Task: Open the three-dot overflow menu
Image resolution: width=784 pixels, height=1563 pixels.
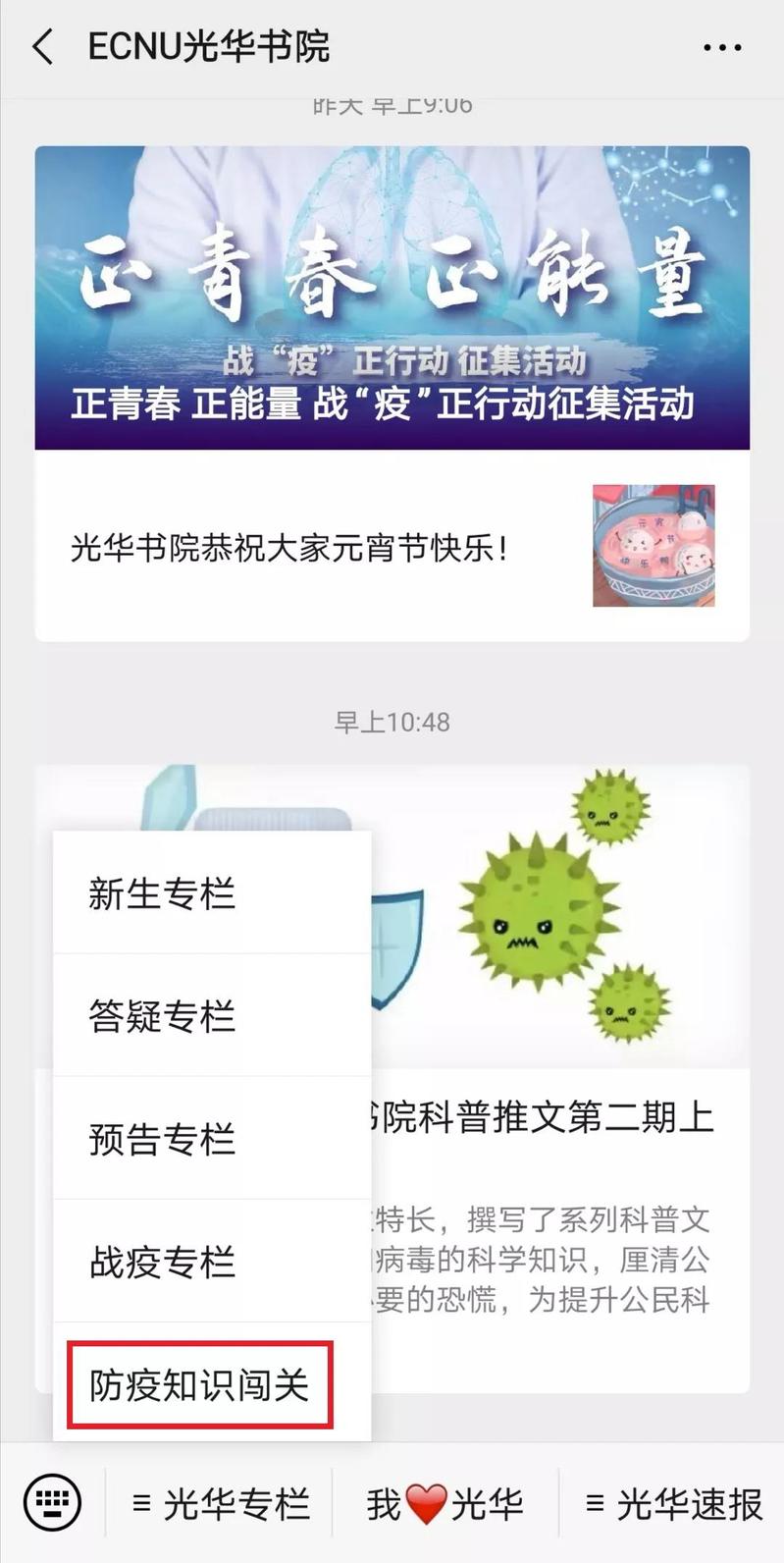Action: pyautogui.click(x=722, y=47)
